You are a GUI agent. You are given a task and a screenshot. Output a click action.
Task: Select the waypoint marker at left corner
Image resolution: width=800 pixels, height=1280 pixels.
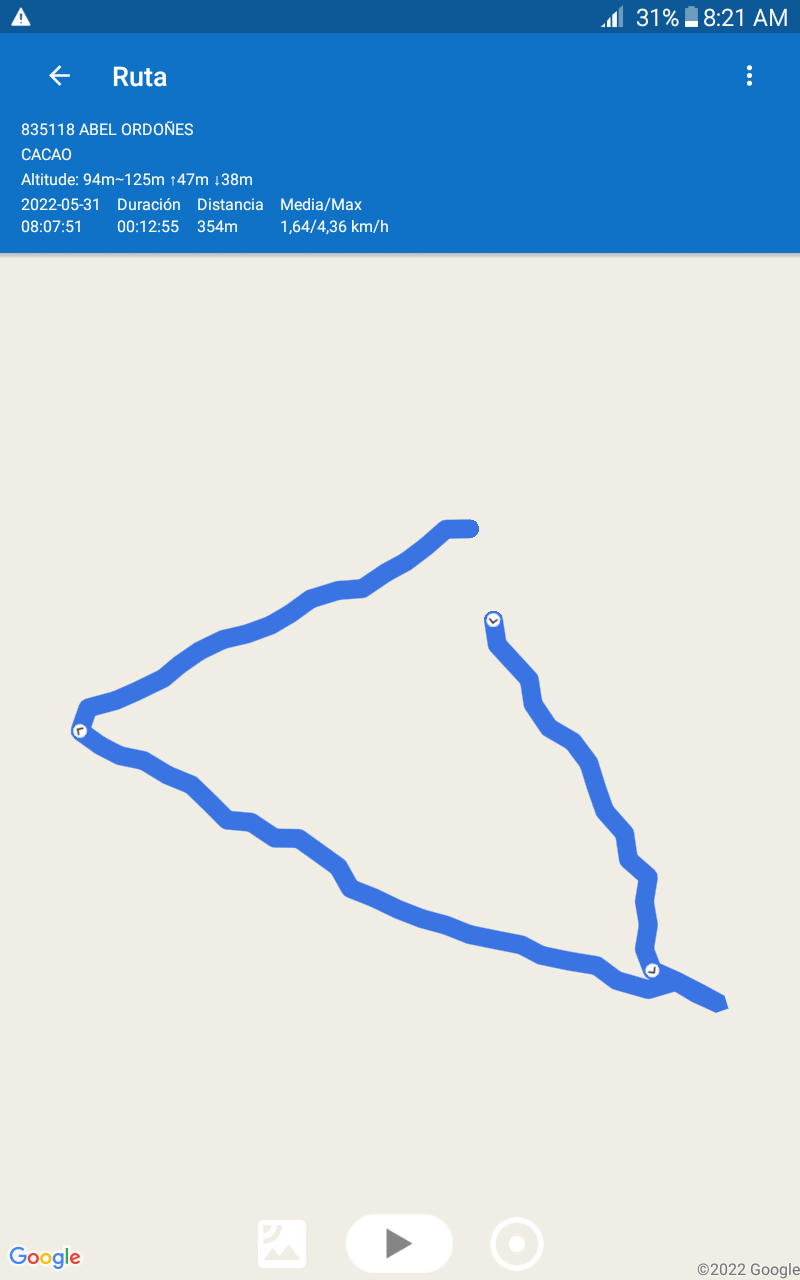(80, 731)
